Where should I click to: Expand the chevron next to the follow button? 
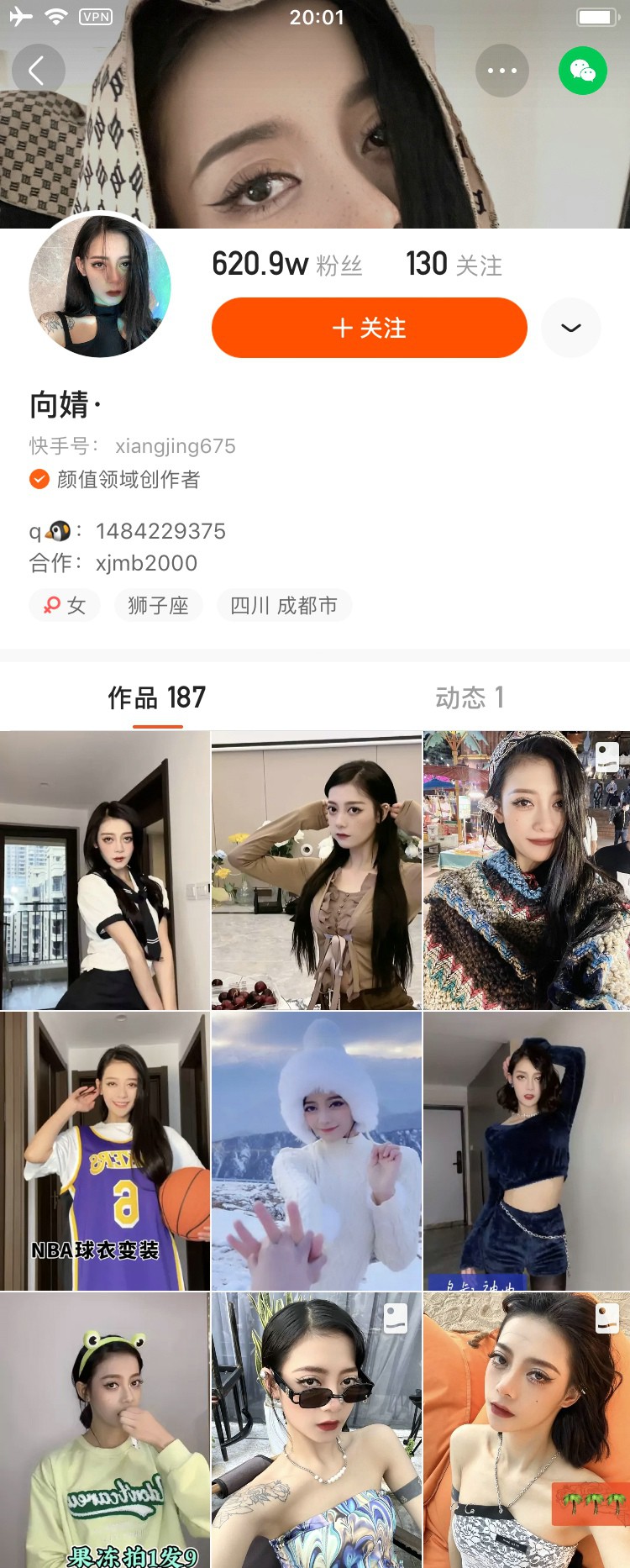[x=571, y=328]
